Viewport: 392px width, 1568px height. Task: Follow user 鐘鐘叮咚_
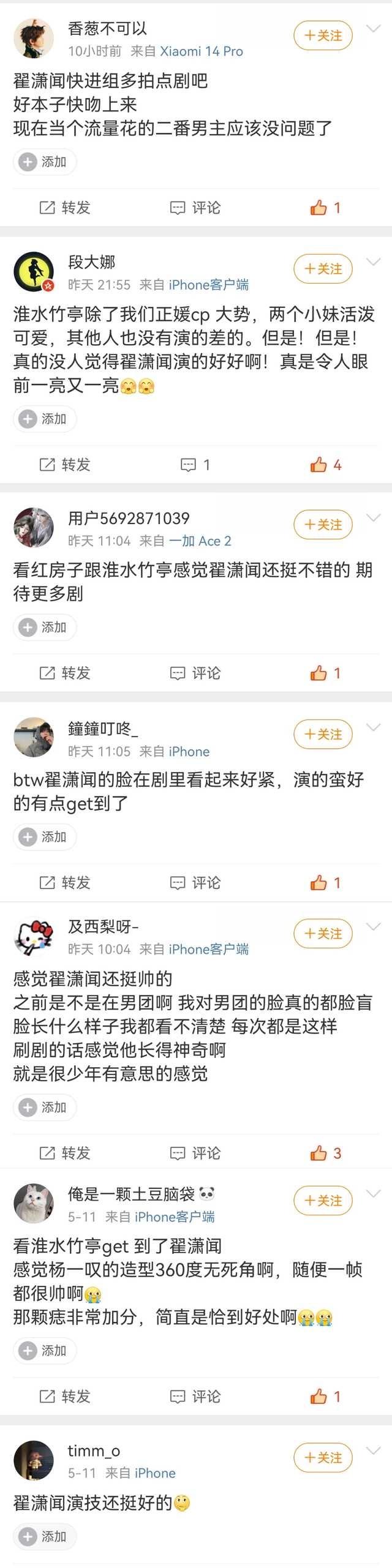(323, 734)
